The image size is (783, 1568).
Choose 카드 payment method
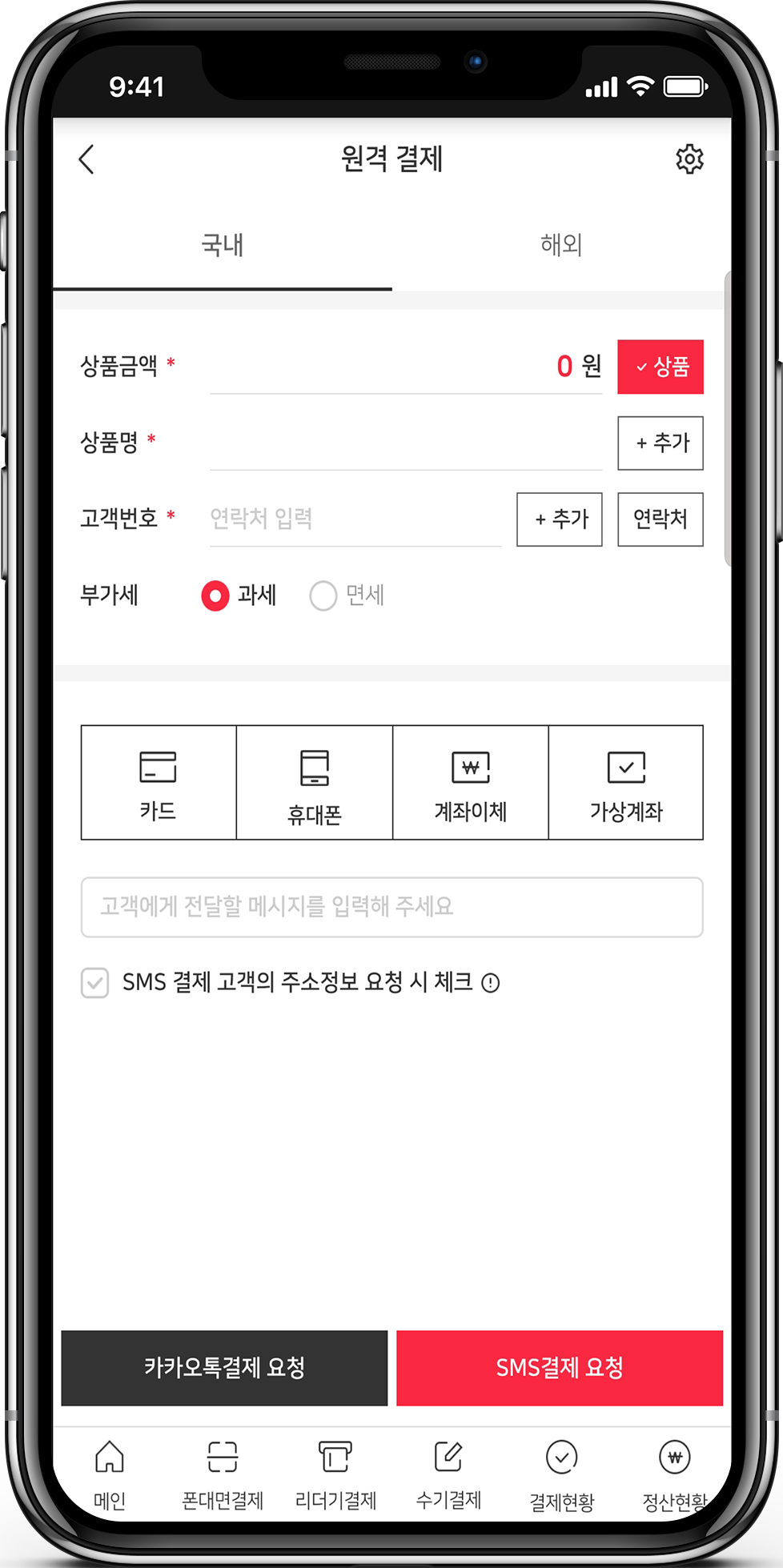click(159, 783)
